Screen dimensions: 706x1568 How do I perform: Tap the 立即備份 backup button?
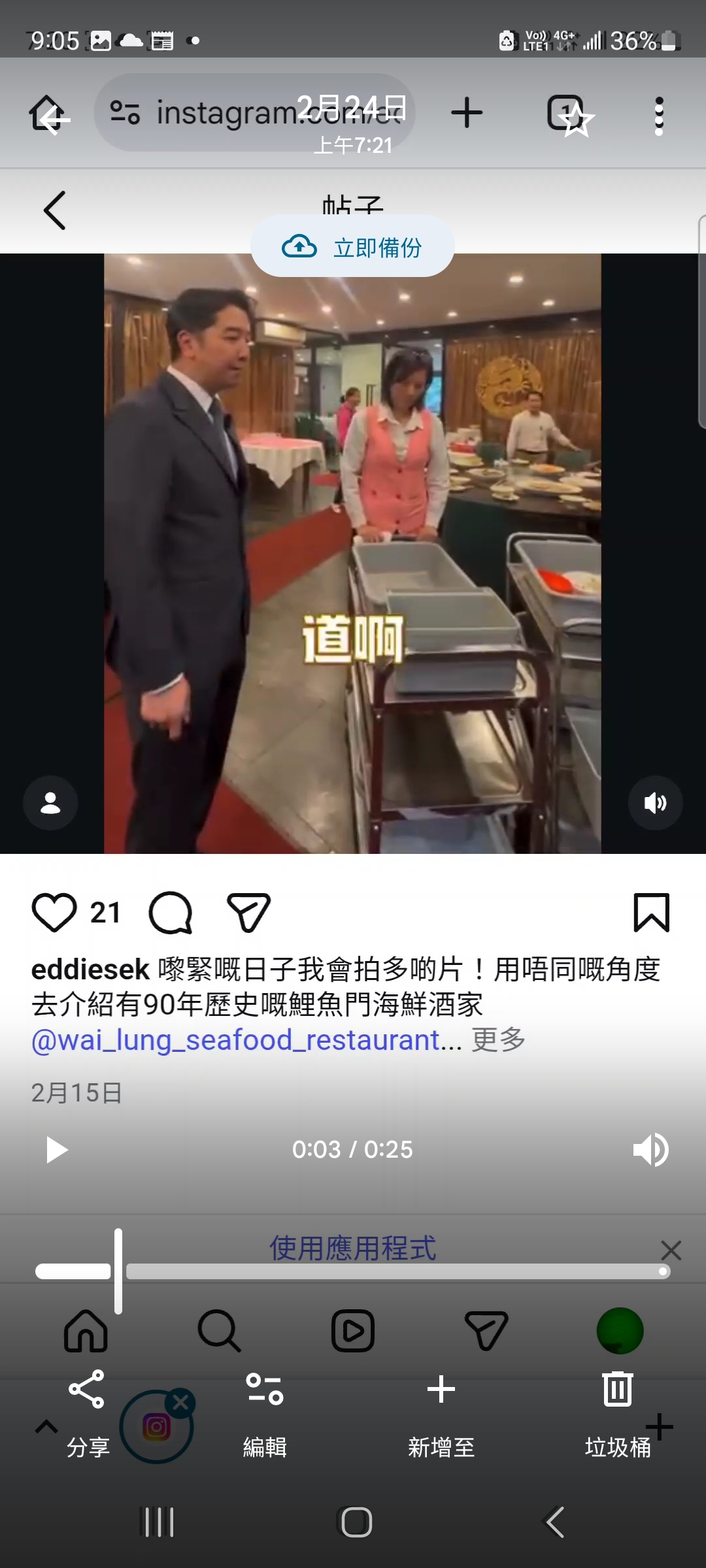pos(352,246)
